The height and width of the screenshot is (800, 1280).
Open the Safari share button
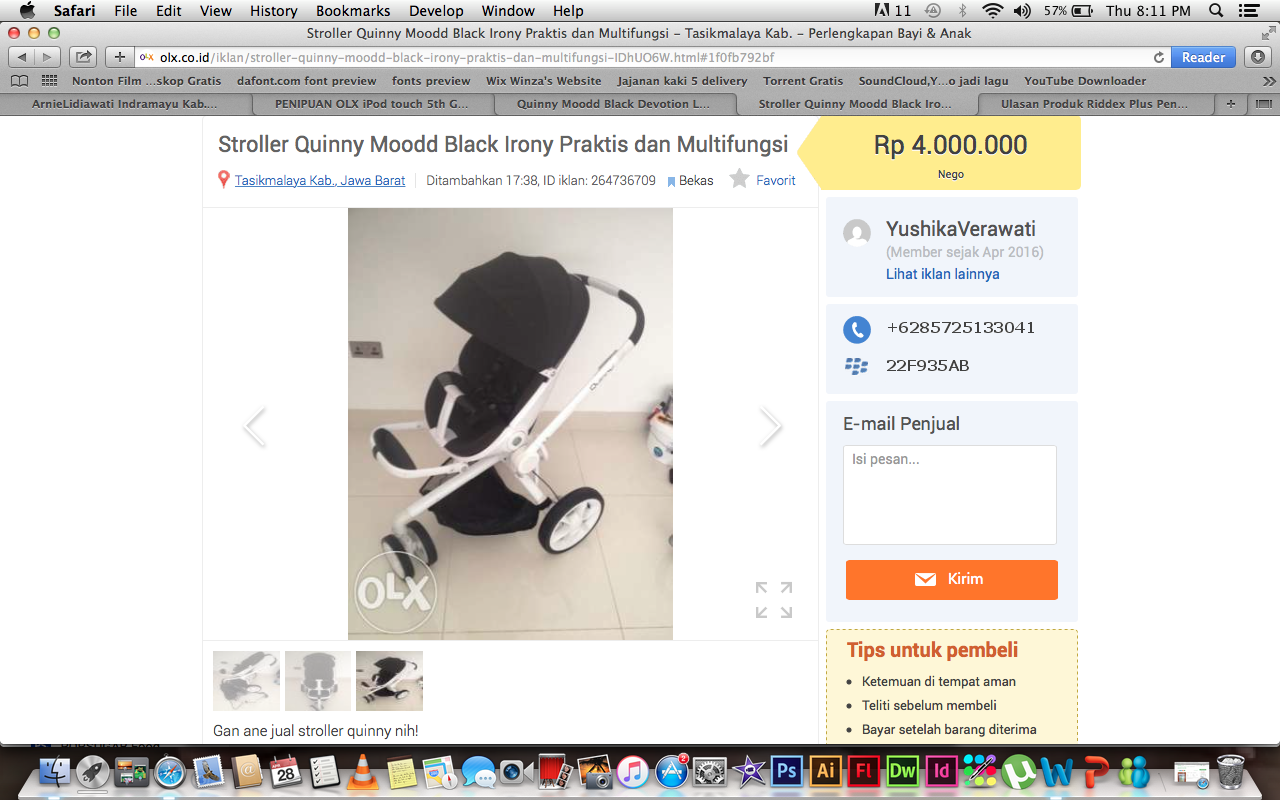click(x=84, y=57)
